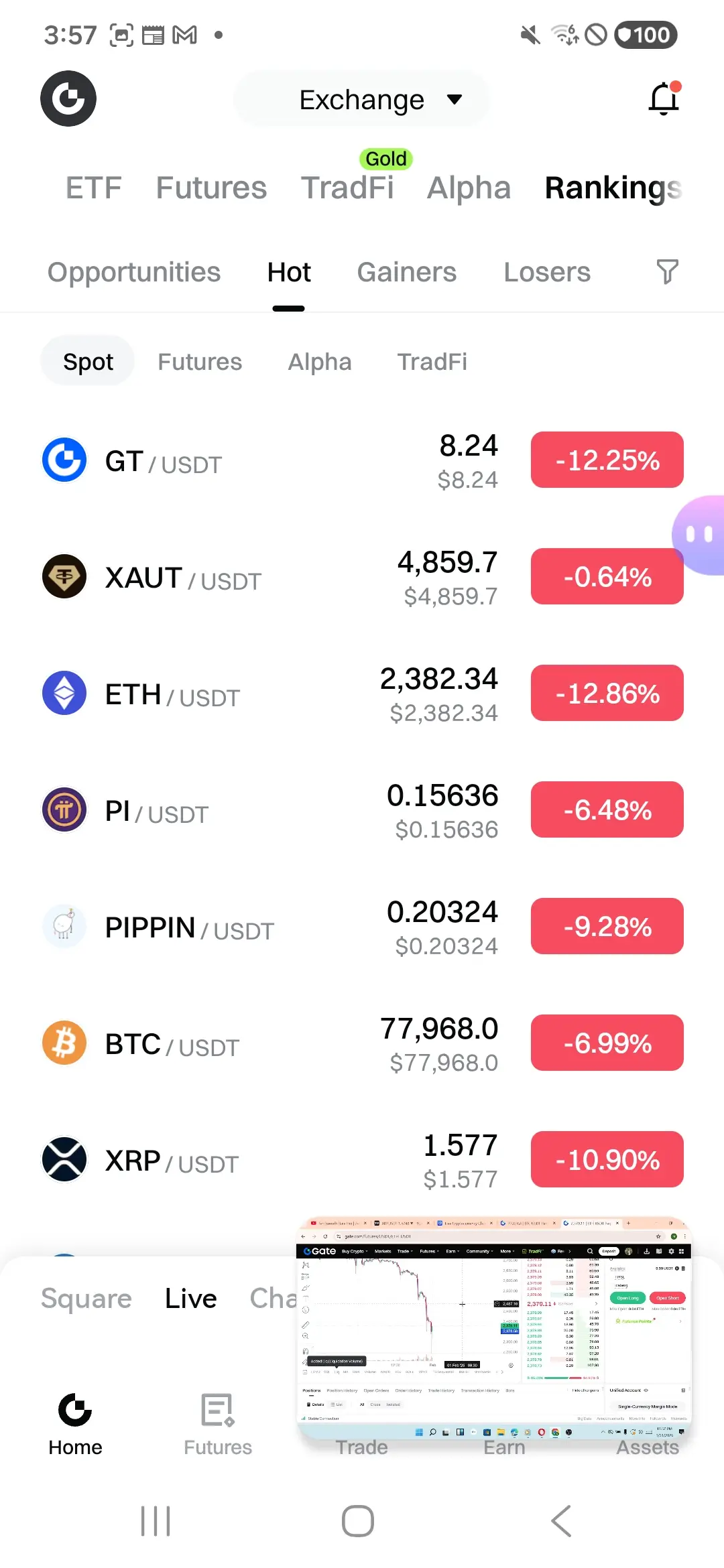Go to Futures in bottom navigation
Screen dimensions: 724x1568
[x=218, y=1425]
